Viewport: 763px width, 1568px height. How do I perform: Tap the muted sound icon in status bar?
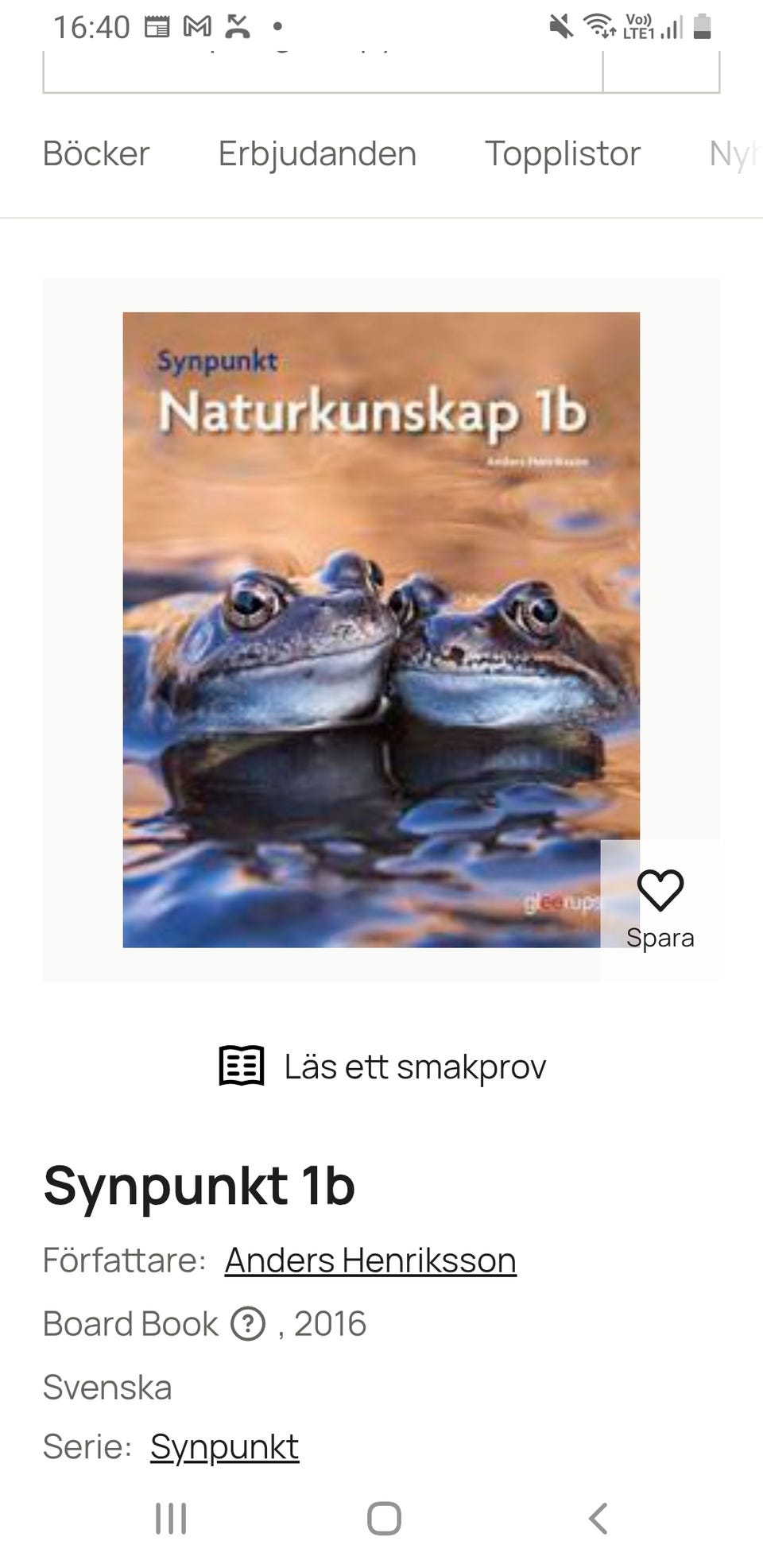click(x=561, y=24)
